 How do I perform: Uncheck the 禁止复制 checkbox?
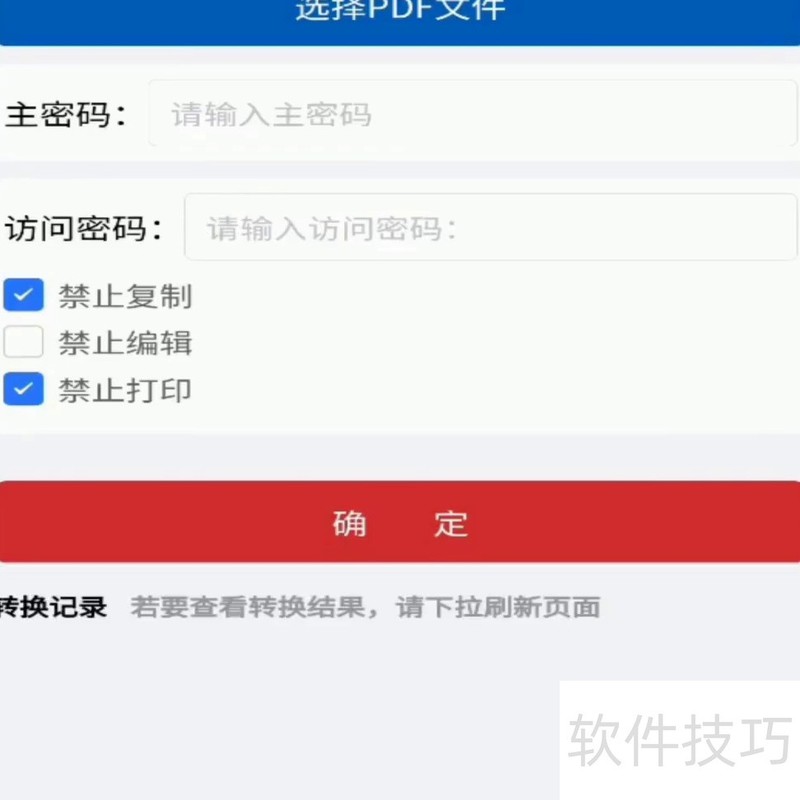24,296
